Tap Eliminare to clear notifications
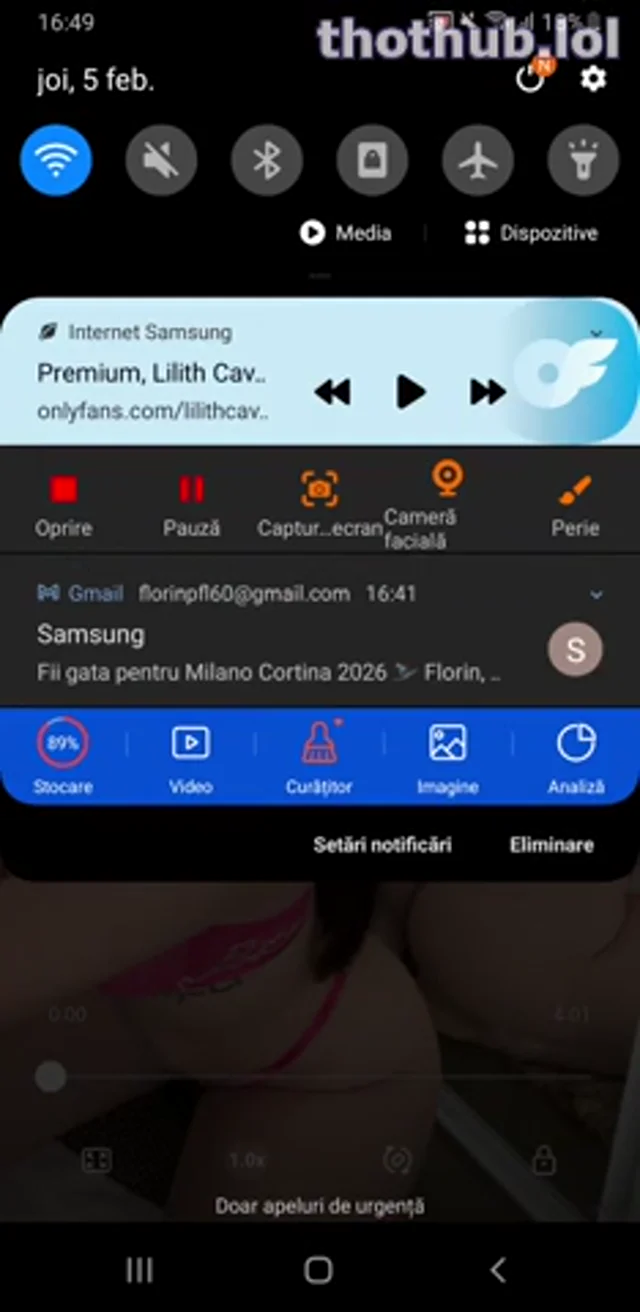 tap(551, 845)
